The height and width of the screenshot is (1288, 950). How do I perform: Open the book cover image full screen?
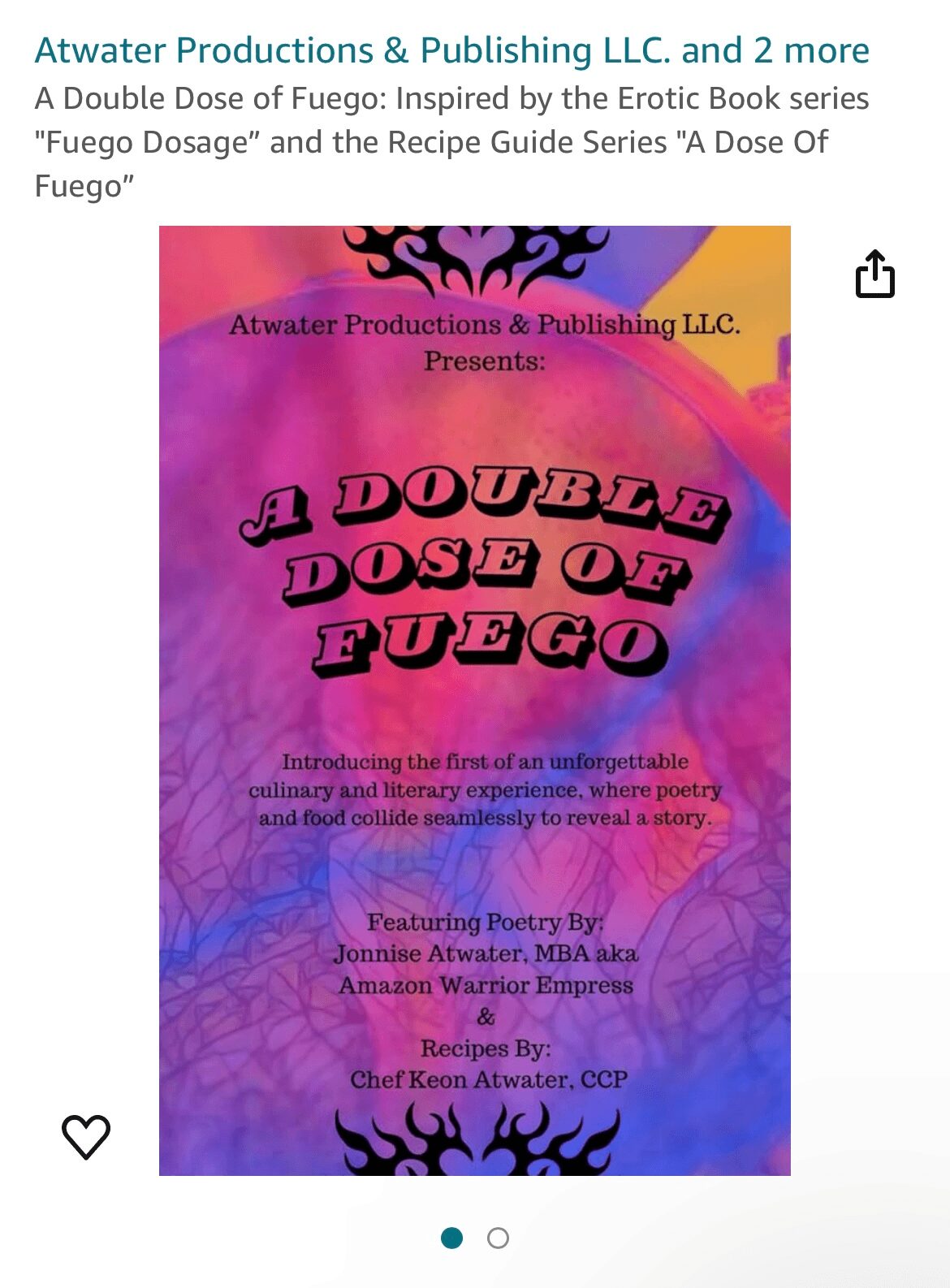[x=474, y=700]
